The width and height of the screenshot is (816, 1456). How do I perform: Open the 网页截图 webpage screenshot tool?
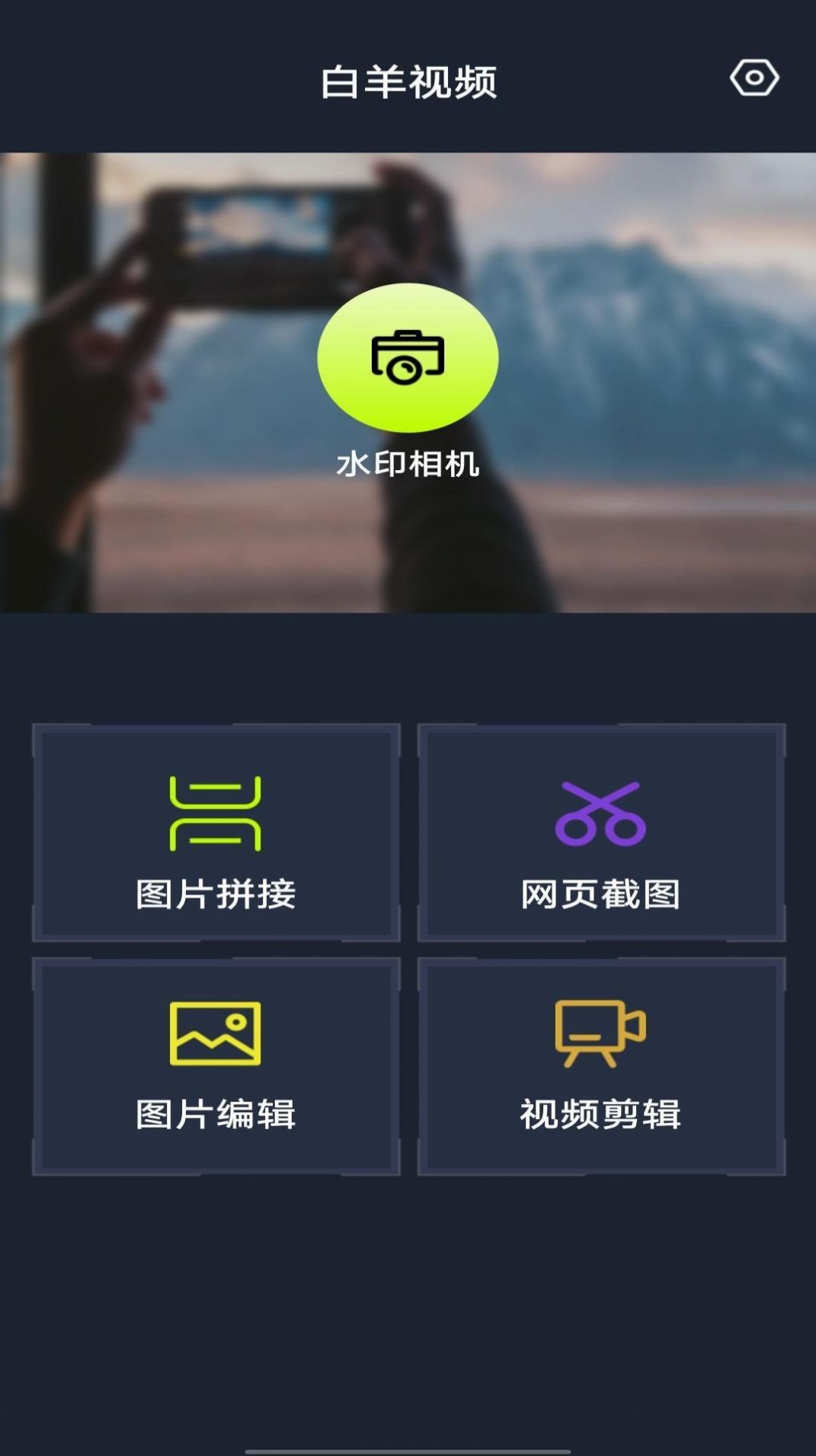pos(601,834)
